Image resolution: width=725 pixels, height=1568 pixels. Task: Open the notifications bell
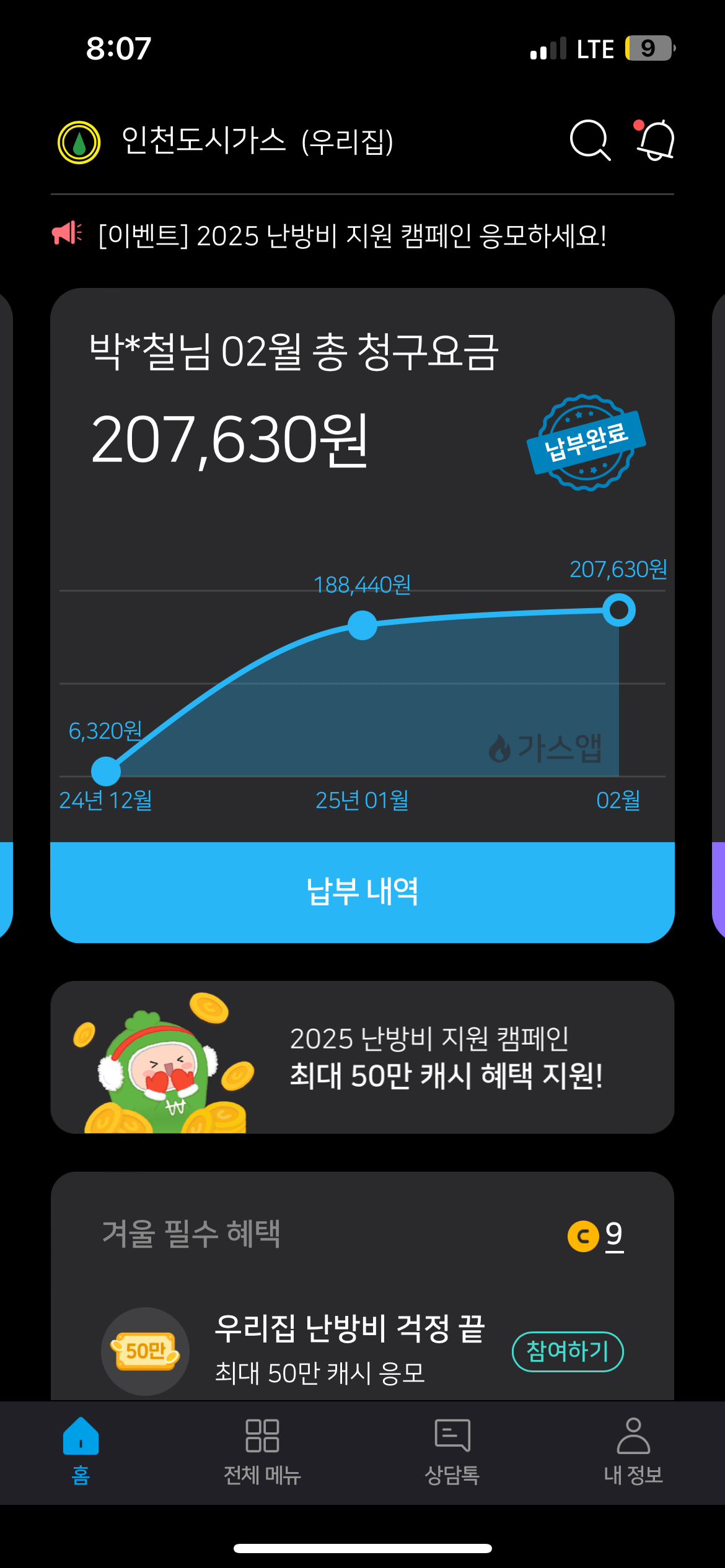[x=656, y=141]
